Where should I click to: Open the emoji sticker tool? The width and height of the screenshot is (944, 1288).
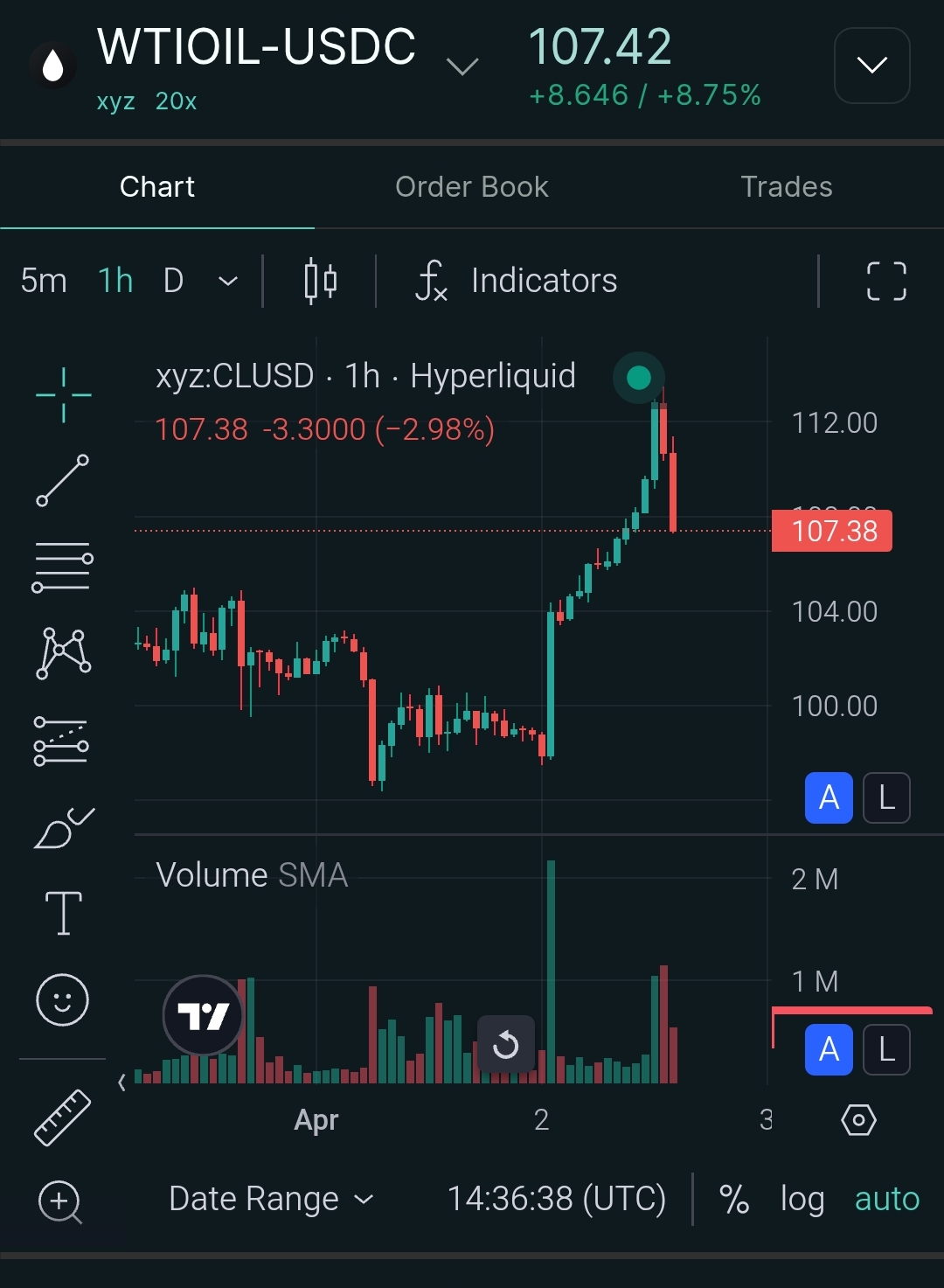point(63,999)
